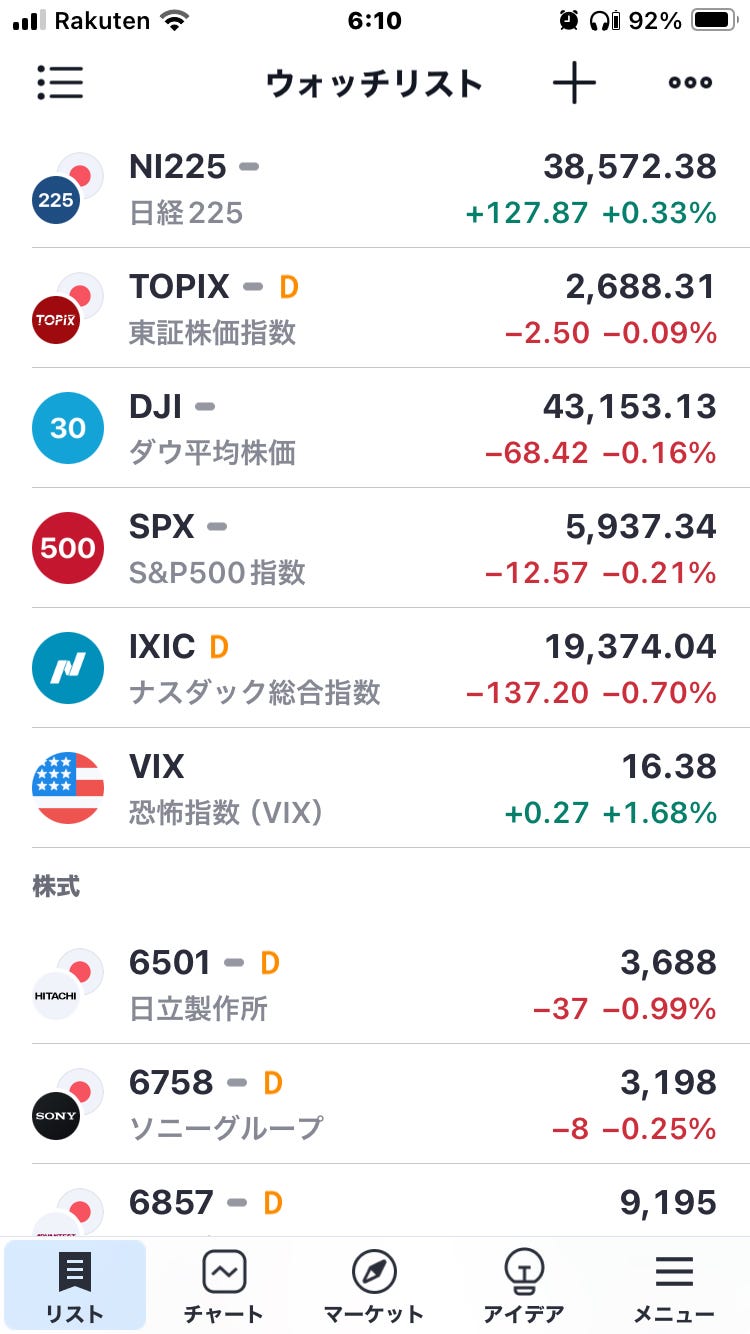Switch to the マーケット tab
The height and width of the screenshot is (1334, 750).
(374, 1286)
